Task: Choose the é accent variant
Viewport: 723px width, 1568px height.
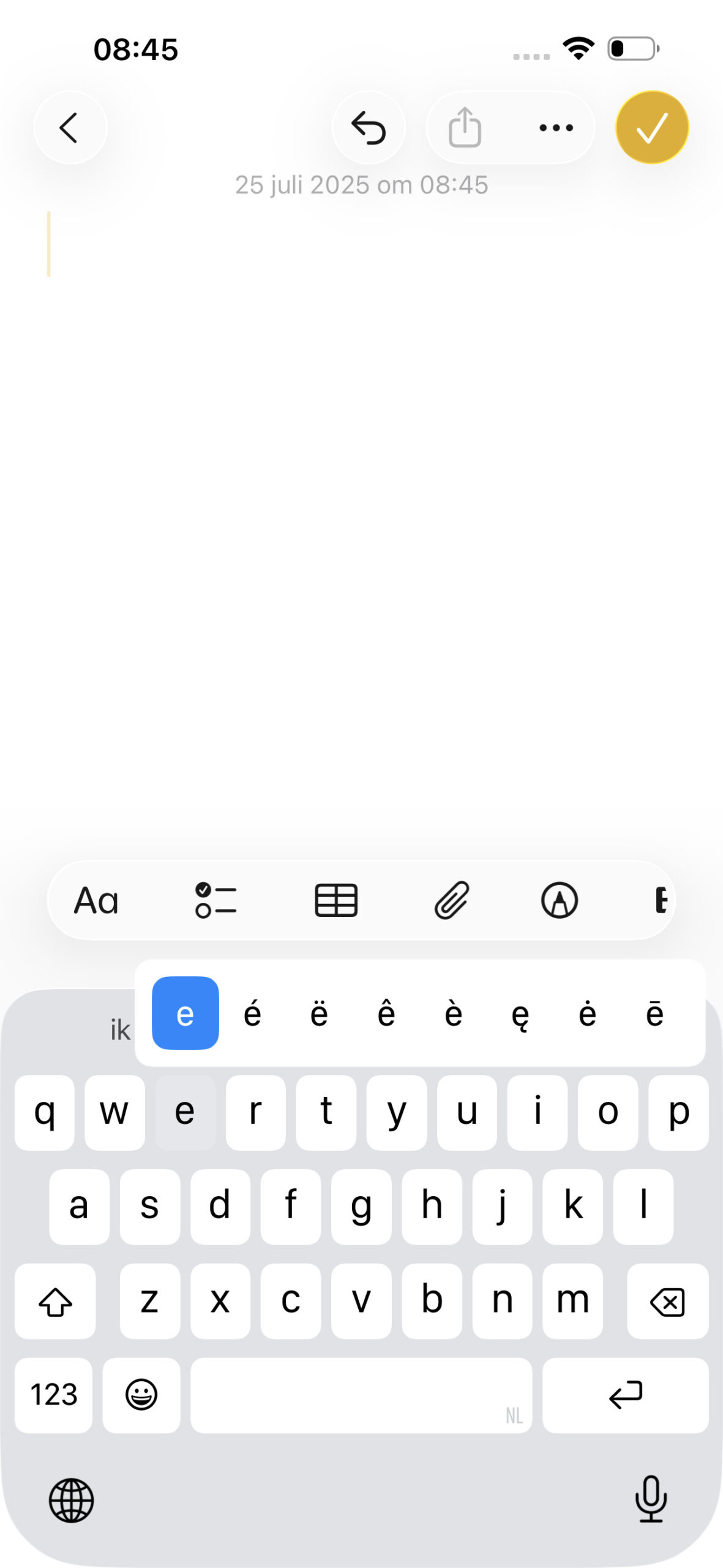Action: click(x=252, y=1014)
